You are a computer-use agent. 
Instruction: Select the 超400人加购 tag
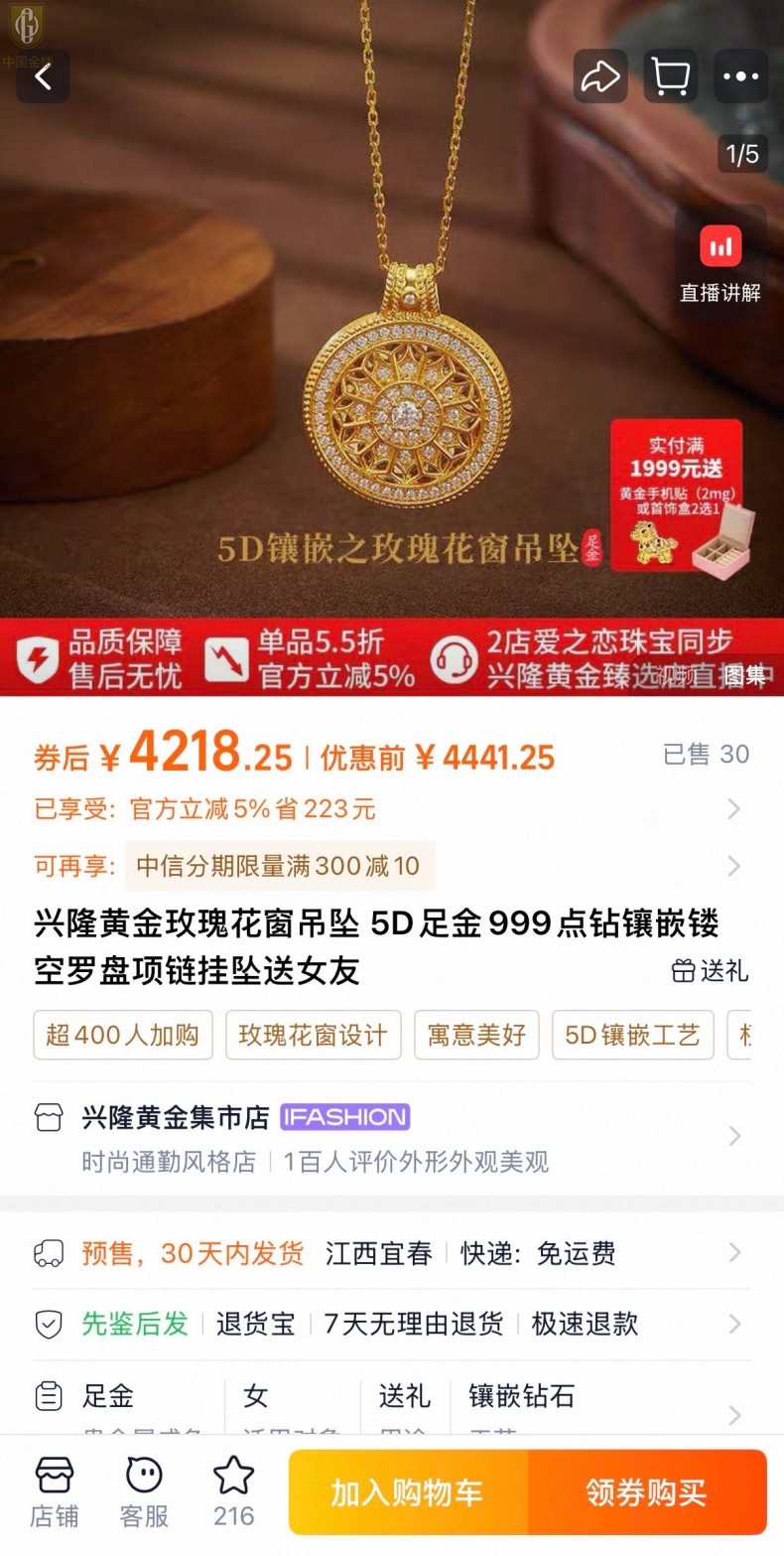click(123, 1036)
